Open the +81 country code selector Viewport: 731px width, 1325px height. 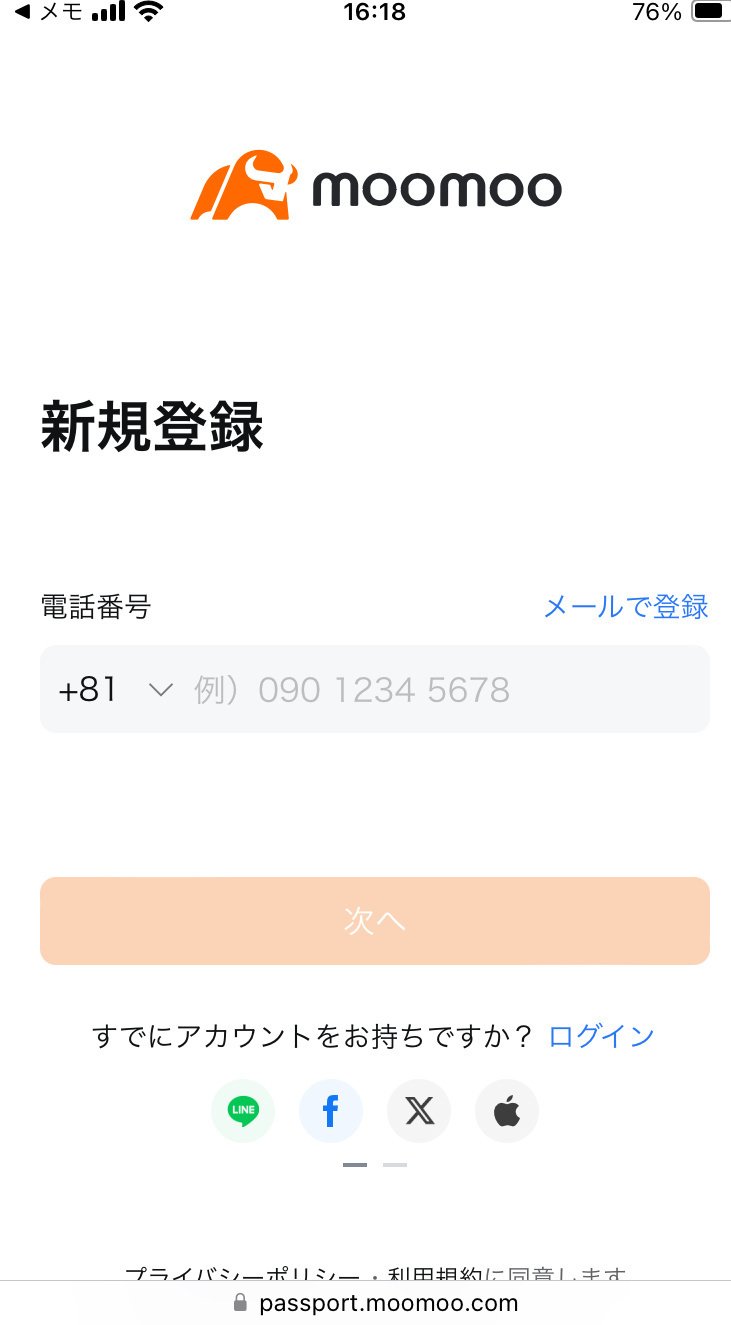click(88, 689)
